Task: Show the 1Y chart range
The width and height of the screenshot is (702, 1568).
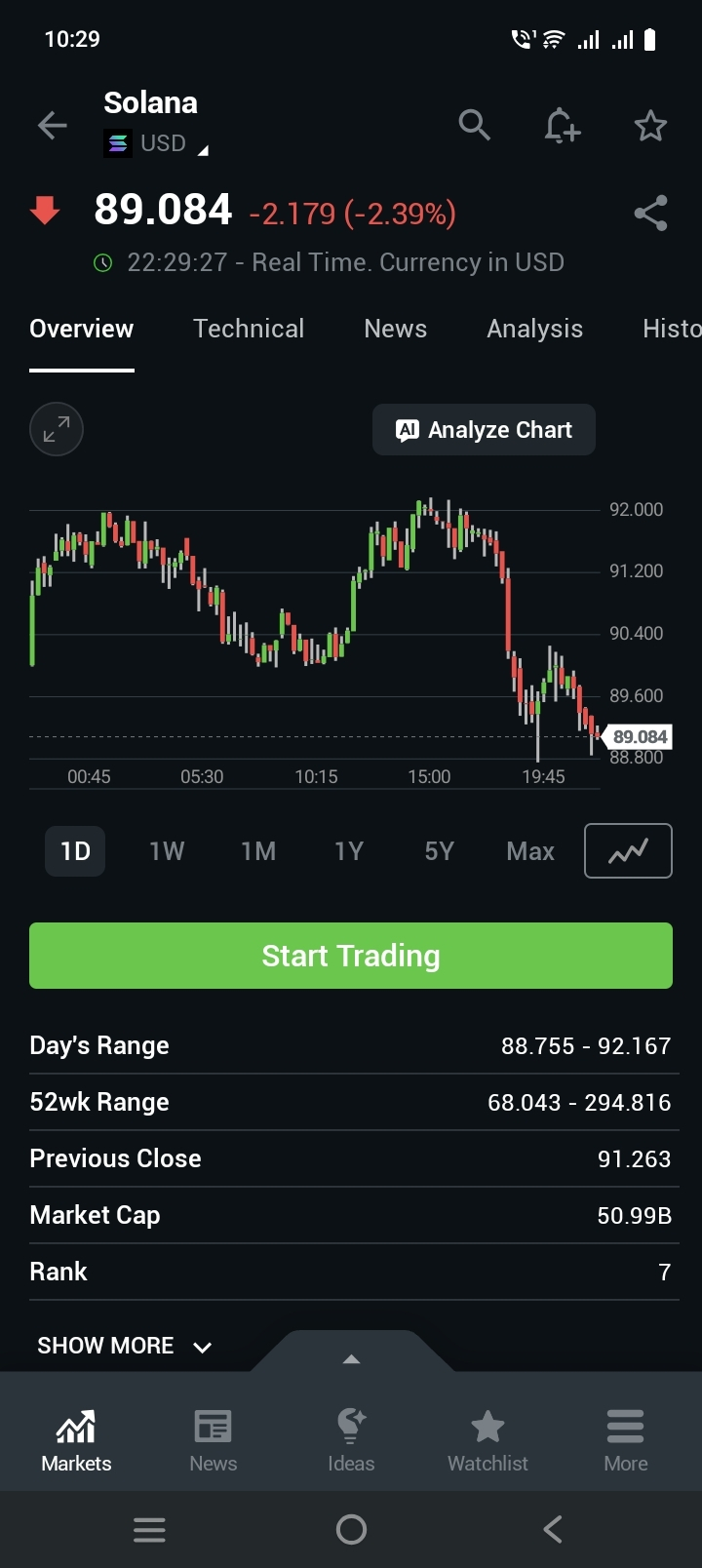Action: [348, 851]
